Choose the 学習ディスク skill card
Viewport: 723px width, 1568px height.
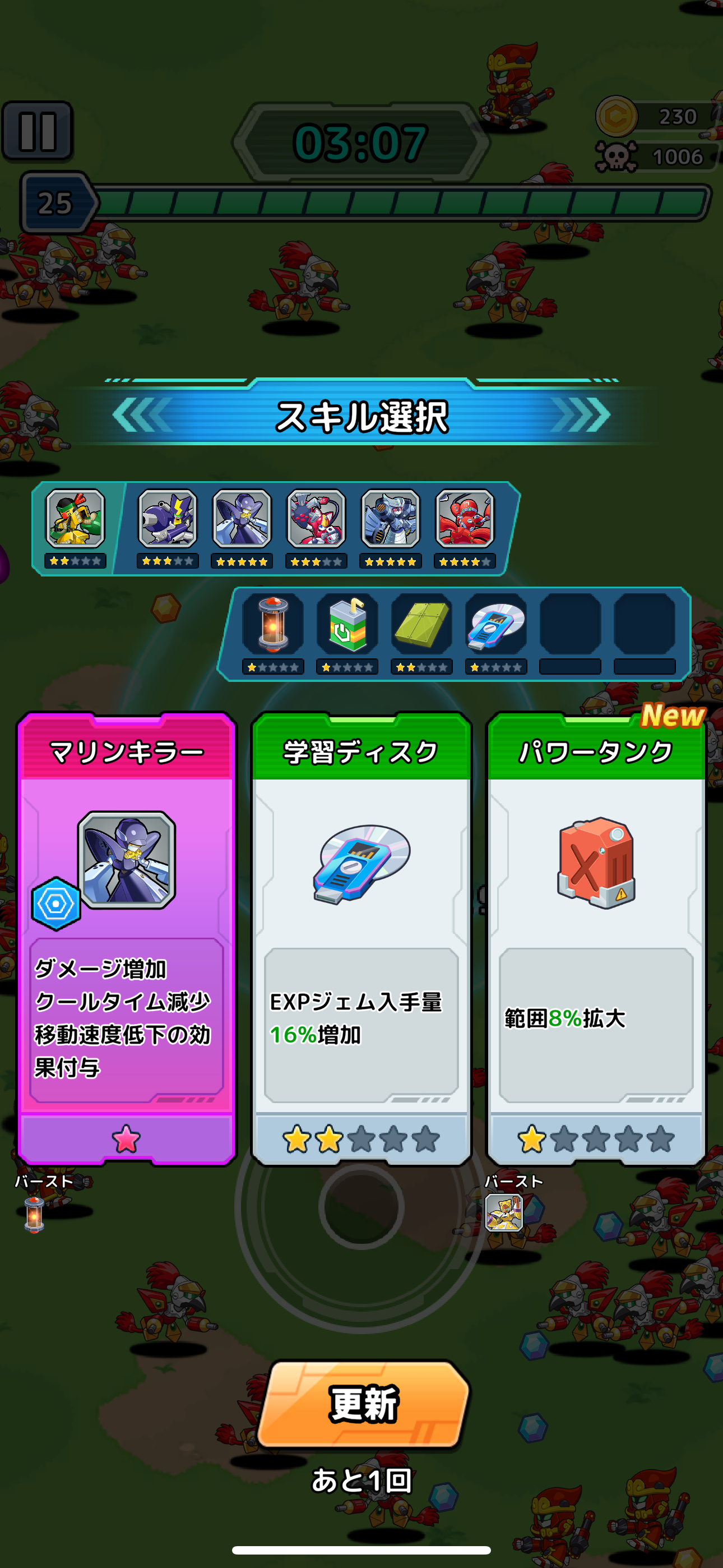pyautogui.click(x=361, y=938)
